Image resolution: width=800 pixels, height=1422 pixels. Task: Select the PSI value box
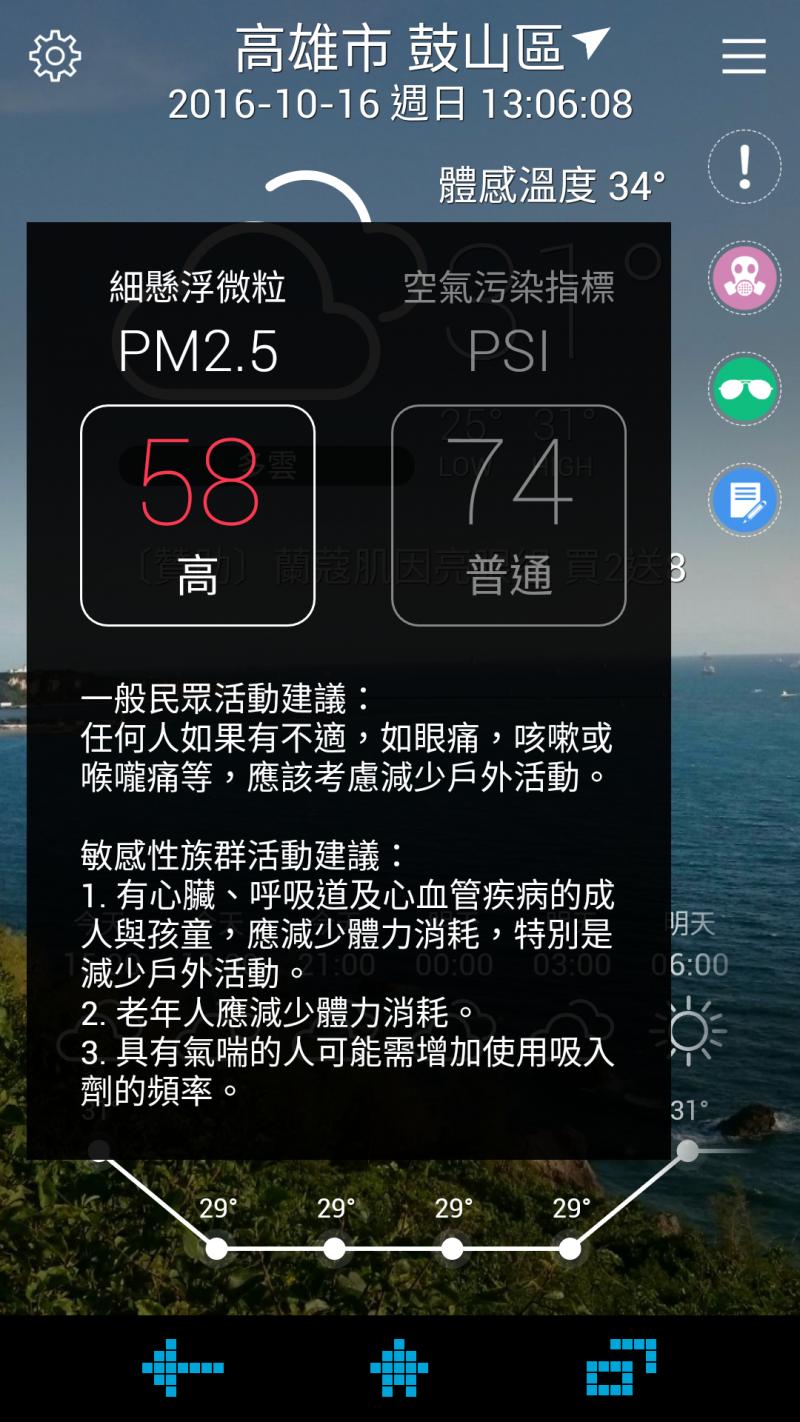click(509, 515)
